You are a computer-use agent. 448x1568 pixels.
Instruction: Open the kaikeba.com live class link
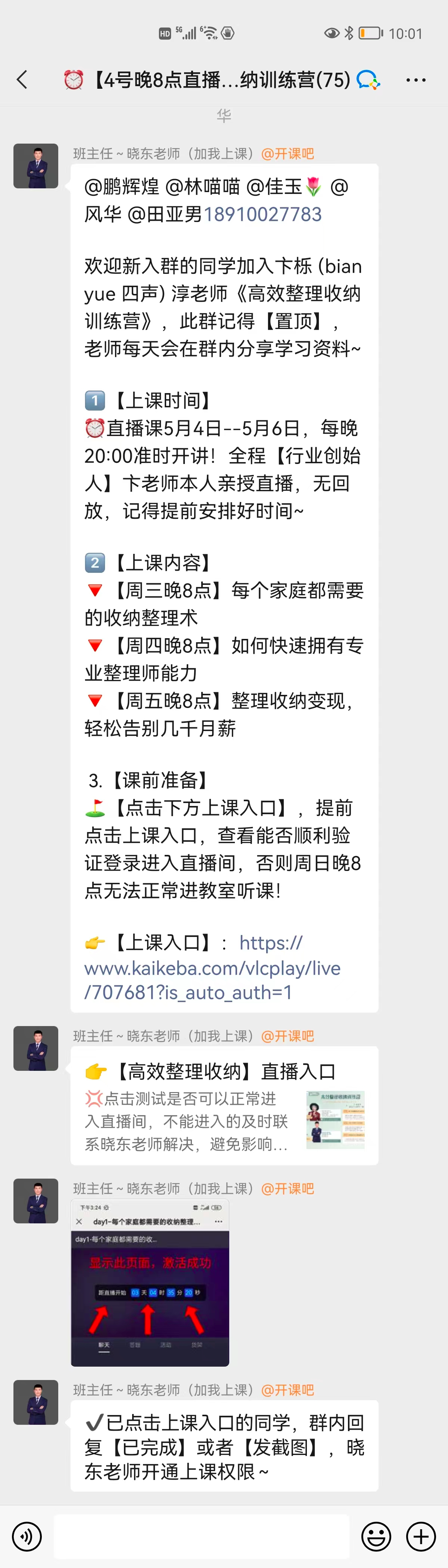212,968
